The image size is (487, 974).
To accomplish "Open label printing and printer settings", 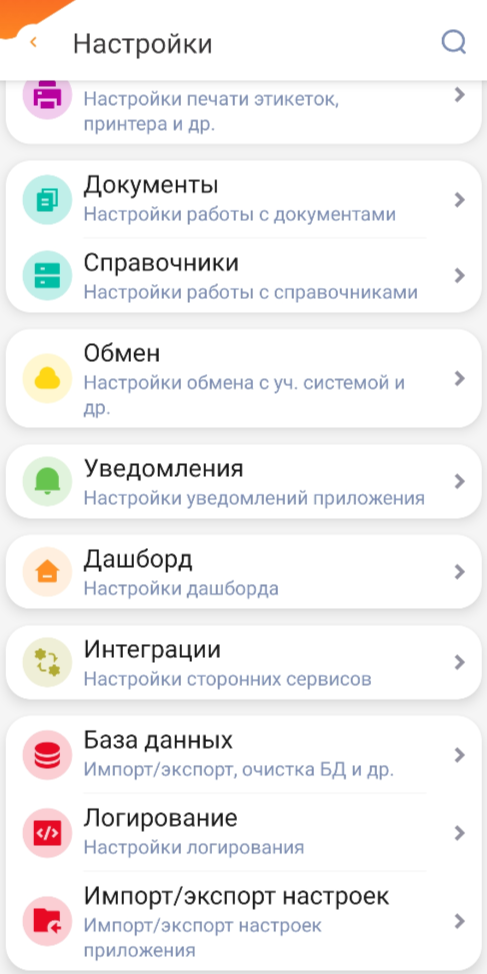I will coord(244,110).
